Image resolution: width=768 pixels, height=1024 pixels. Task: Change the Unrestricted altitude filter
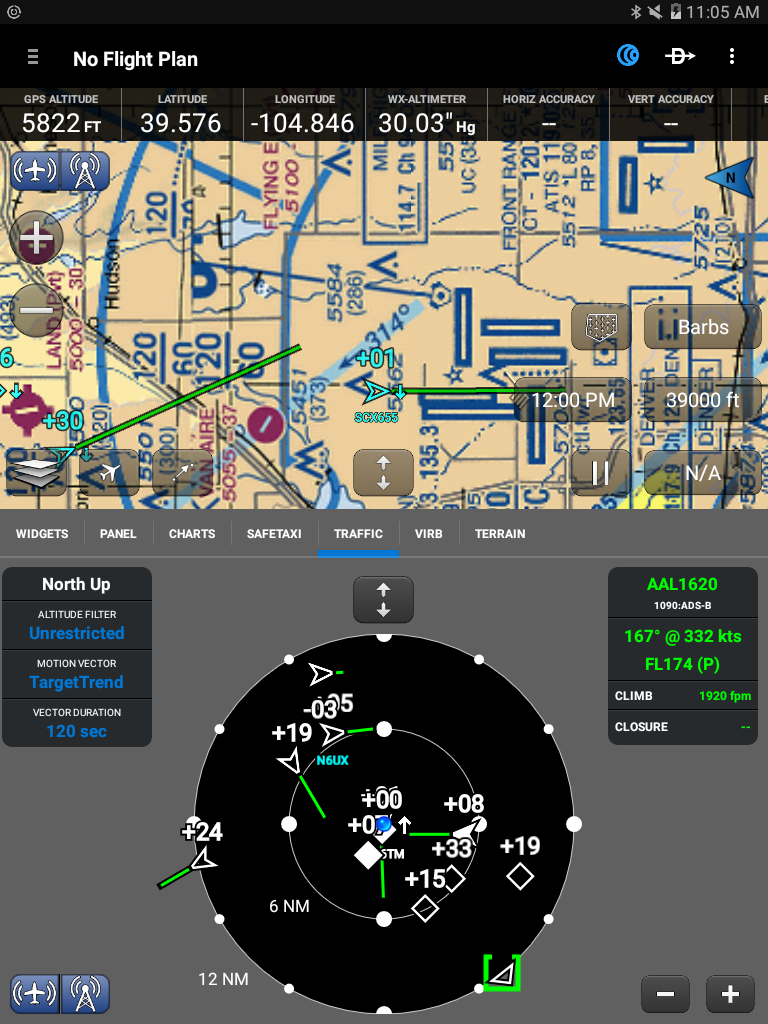pos(77,633)
